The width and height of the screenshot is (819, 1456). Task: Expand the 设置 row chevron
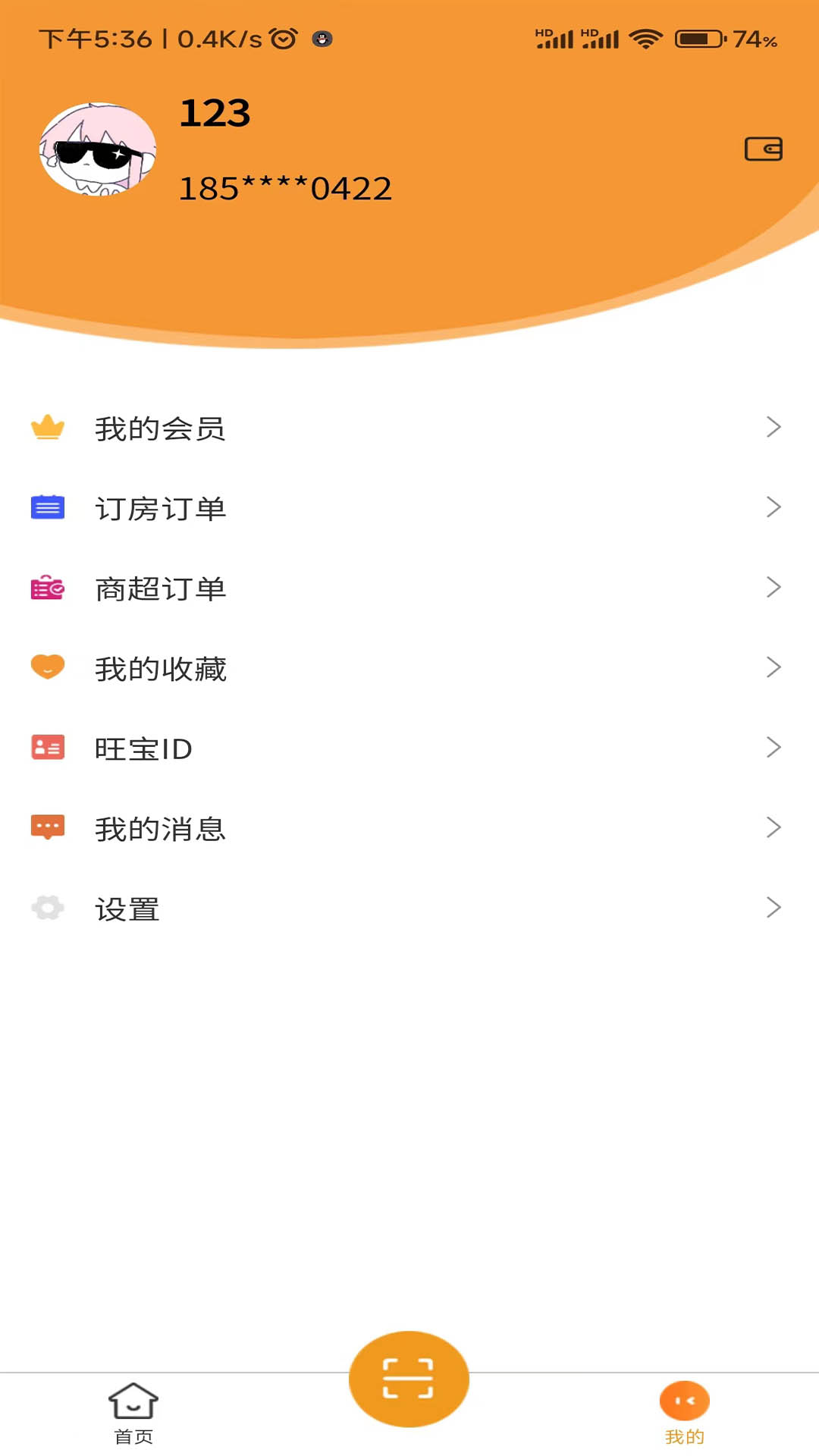click(774, 908)
